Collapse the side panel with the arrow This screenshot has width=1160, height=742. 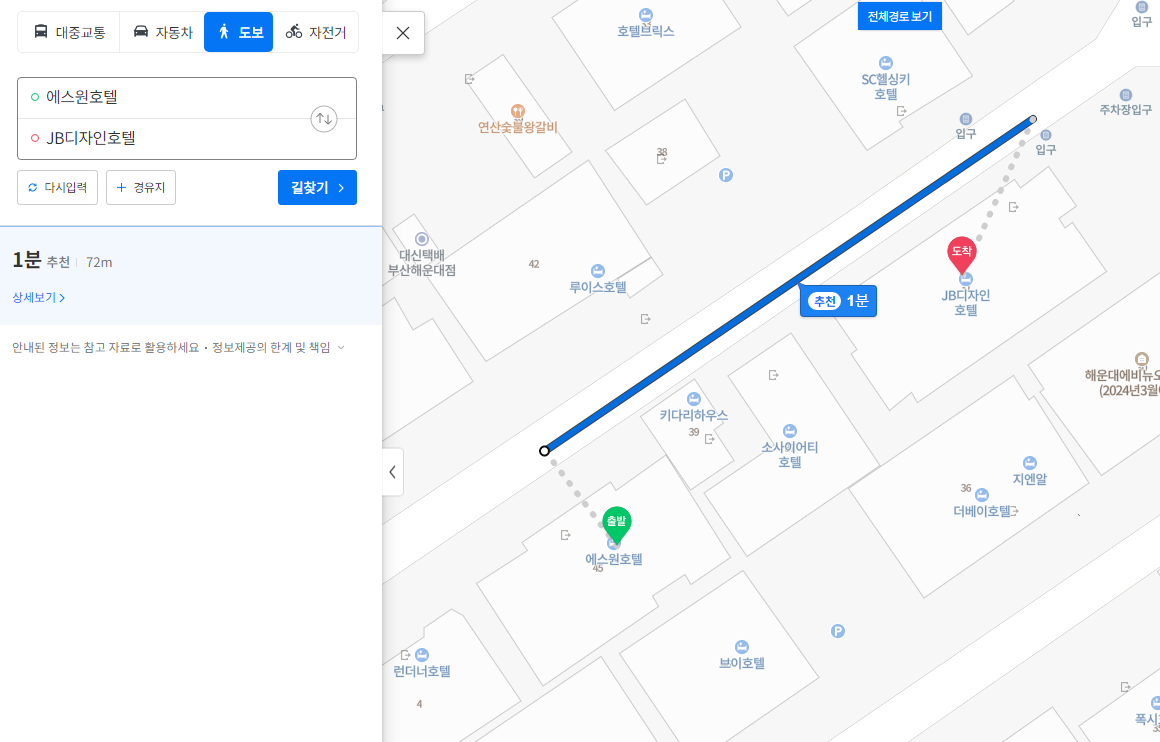tap(392, 472)
